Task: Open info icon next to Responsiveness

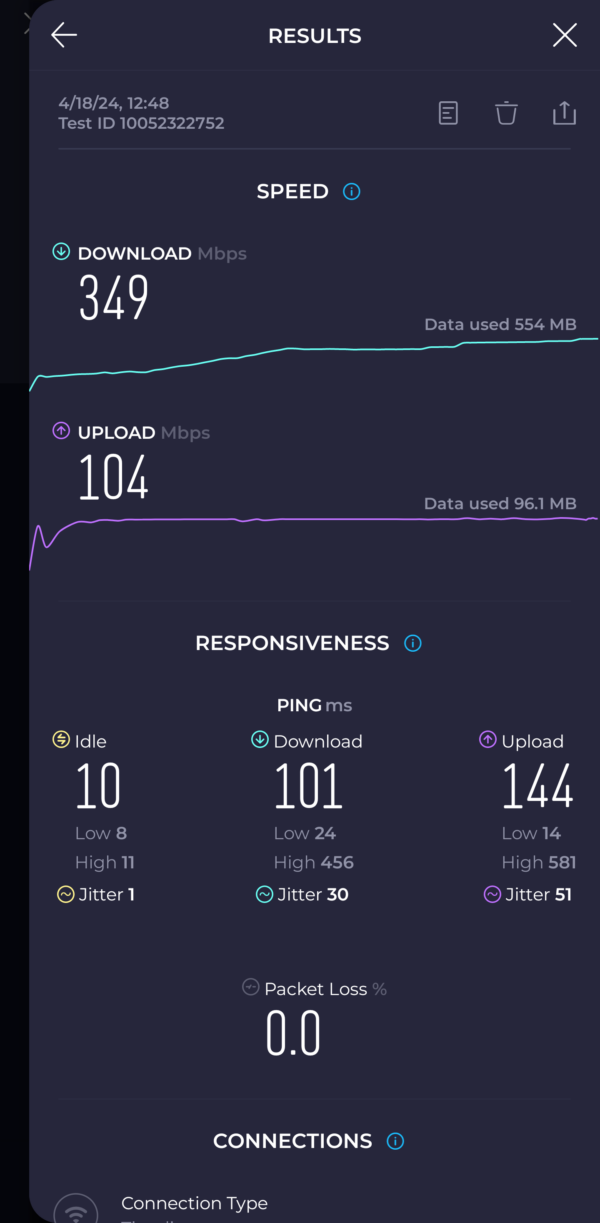Action: point(413,643)
